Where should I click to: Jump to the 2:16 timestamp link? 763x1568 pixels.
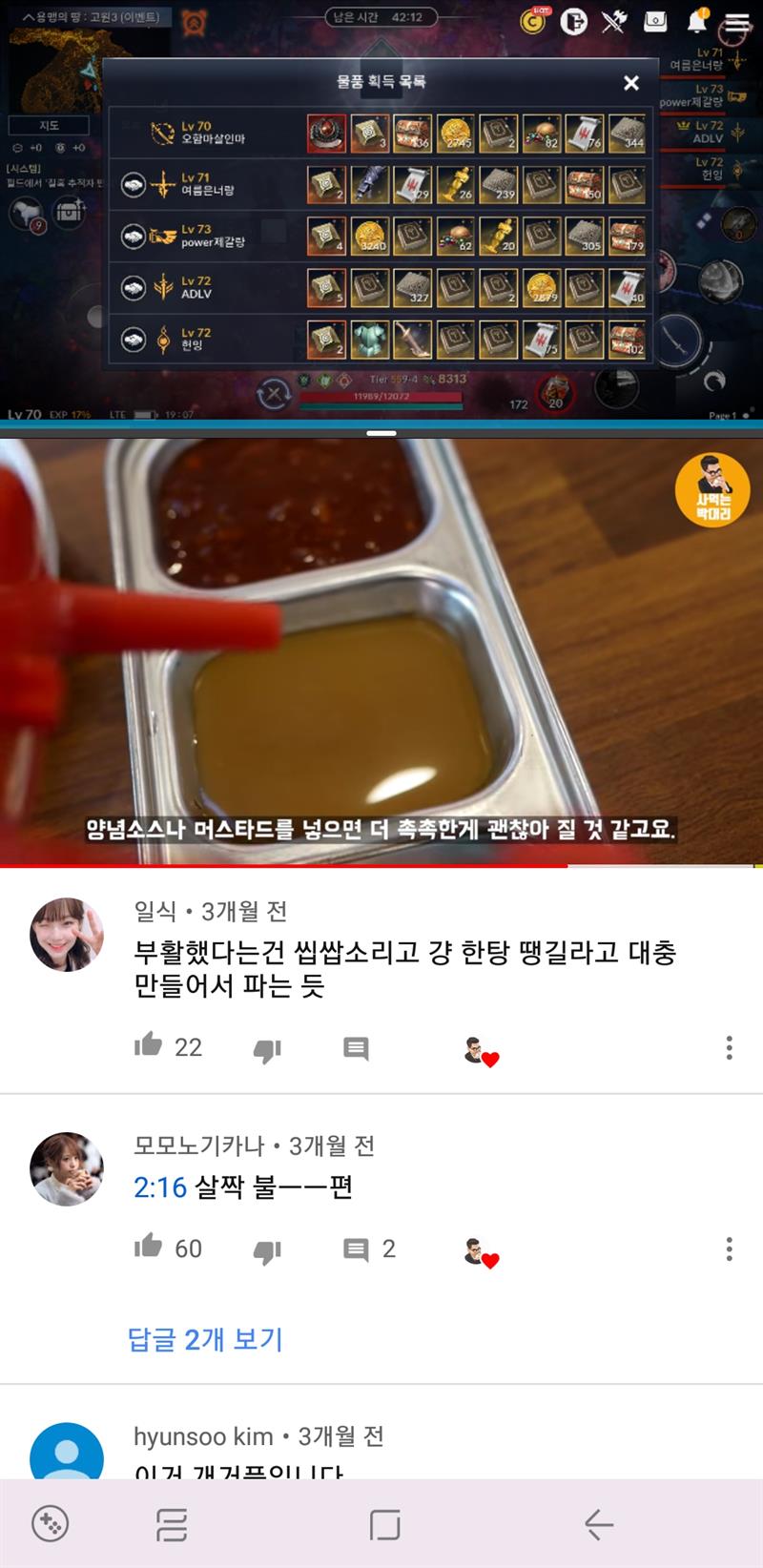click(160, 1186)
